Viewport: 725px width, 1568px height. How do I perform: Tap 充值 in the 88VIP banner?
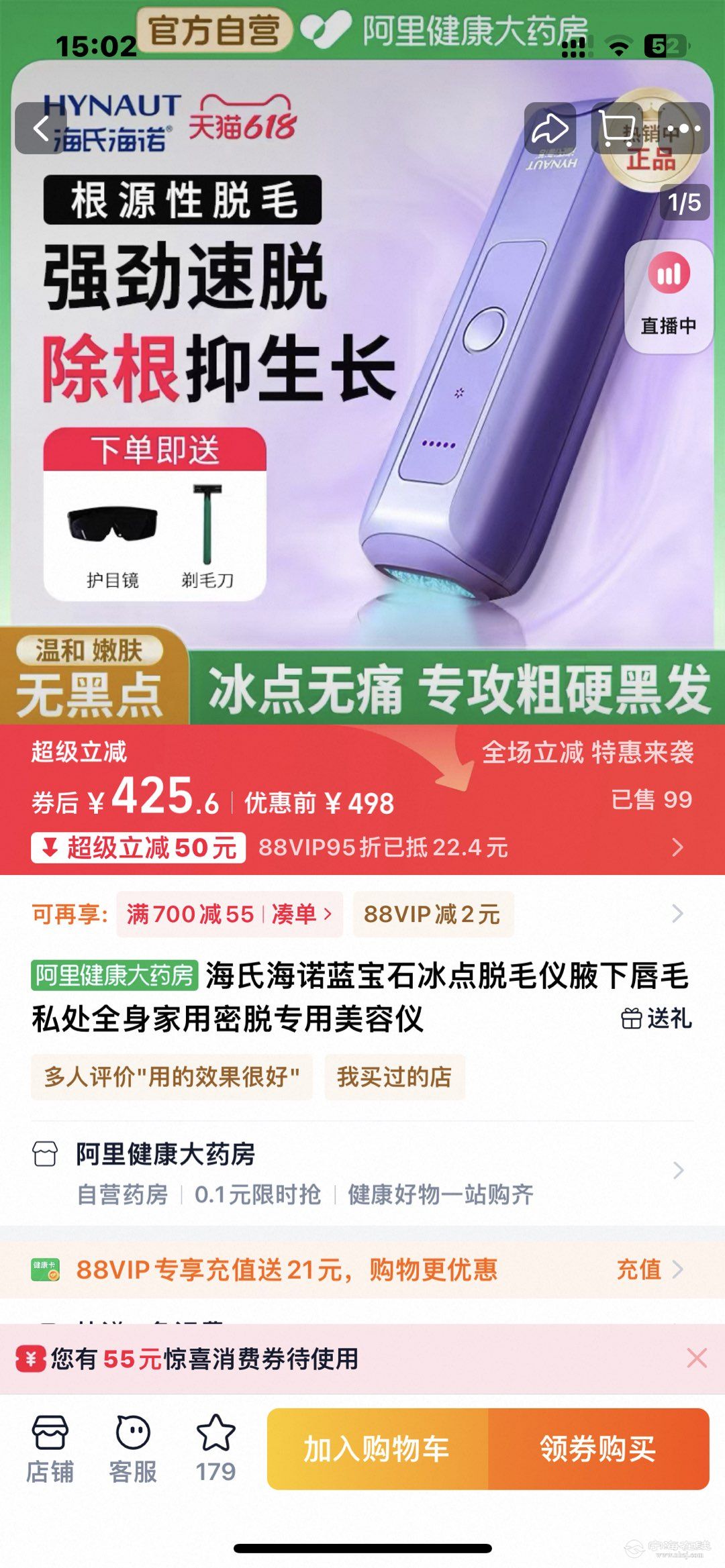coord(648,1269)
